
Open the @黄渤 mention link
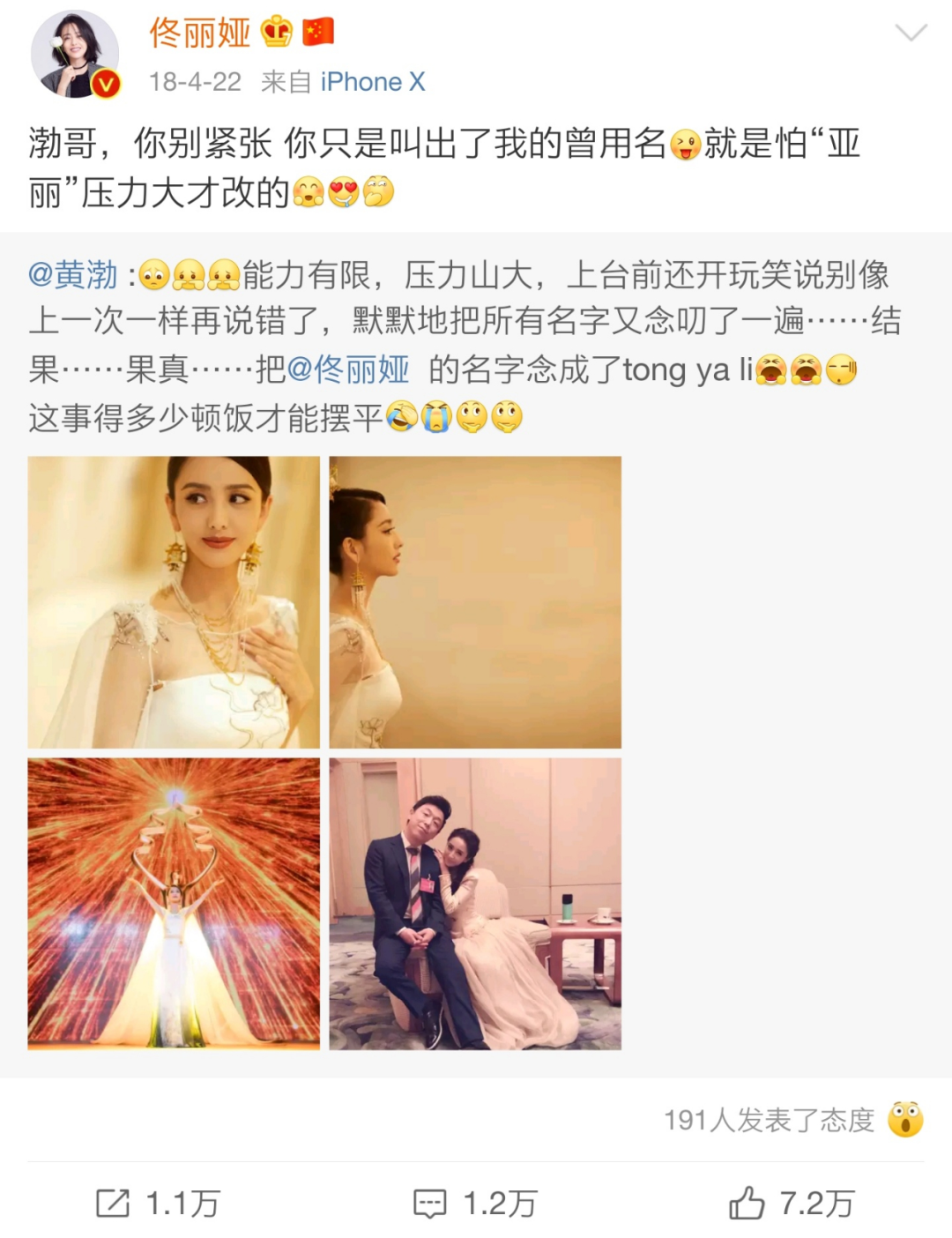tap(73, 275)
